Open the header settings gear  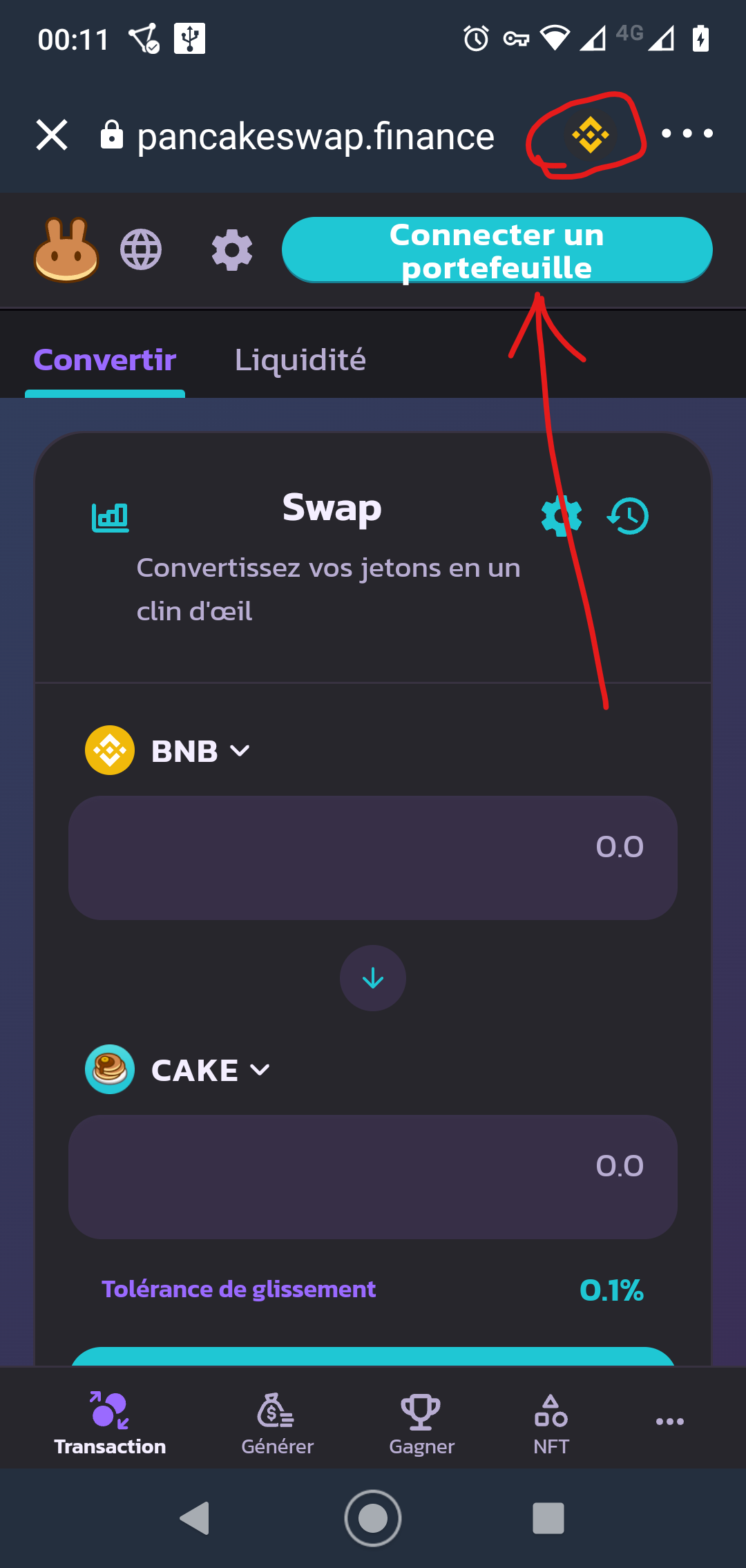232,250
